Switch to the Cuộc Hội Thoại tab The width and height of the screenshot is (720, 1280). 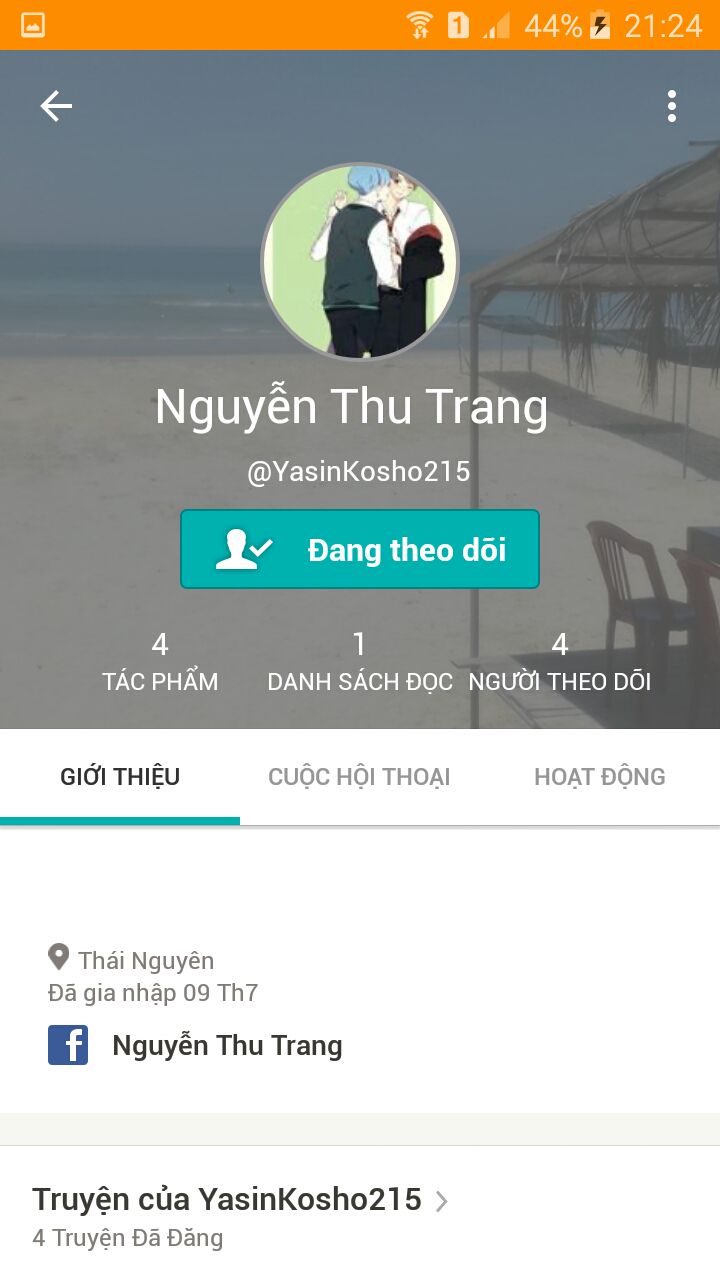359,777
